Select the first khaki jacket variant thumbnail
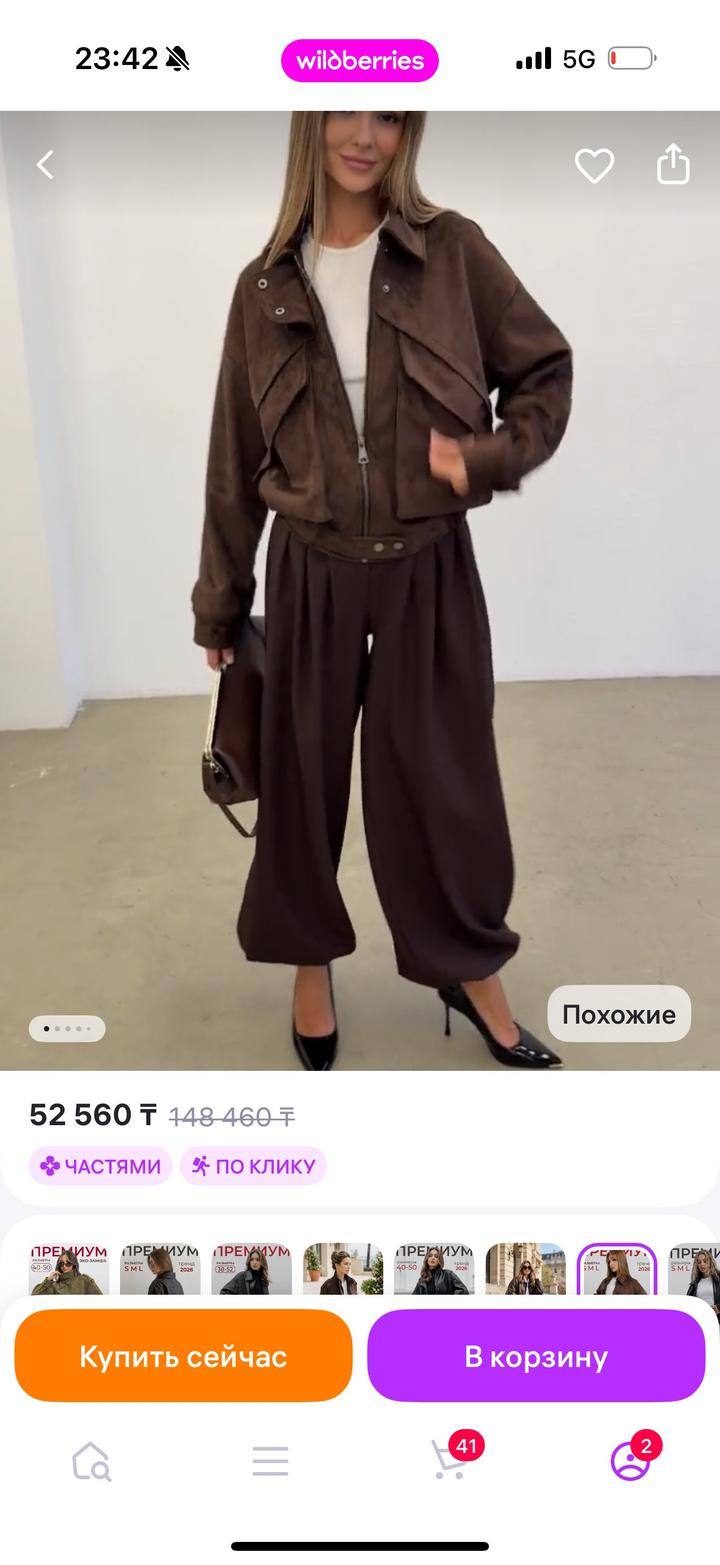The height and width of the screenshot is (1565, 720). pos(69,1270)
